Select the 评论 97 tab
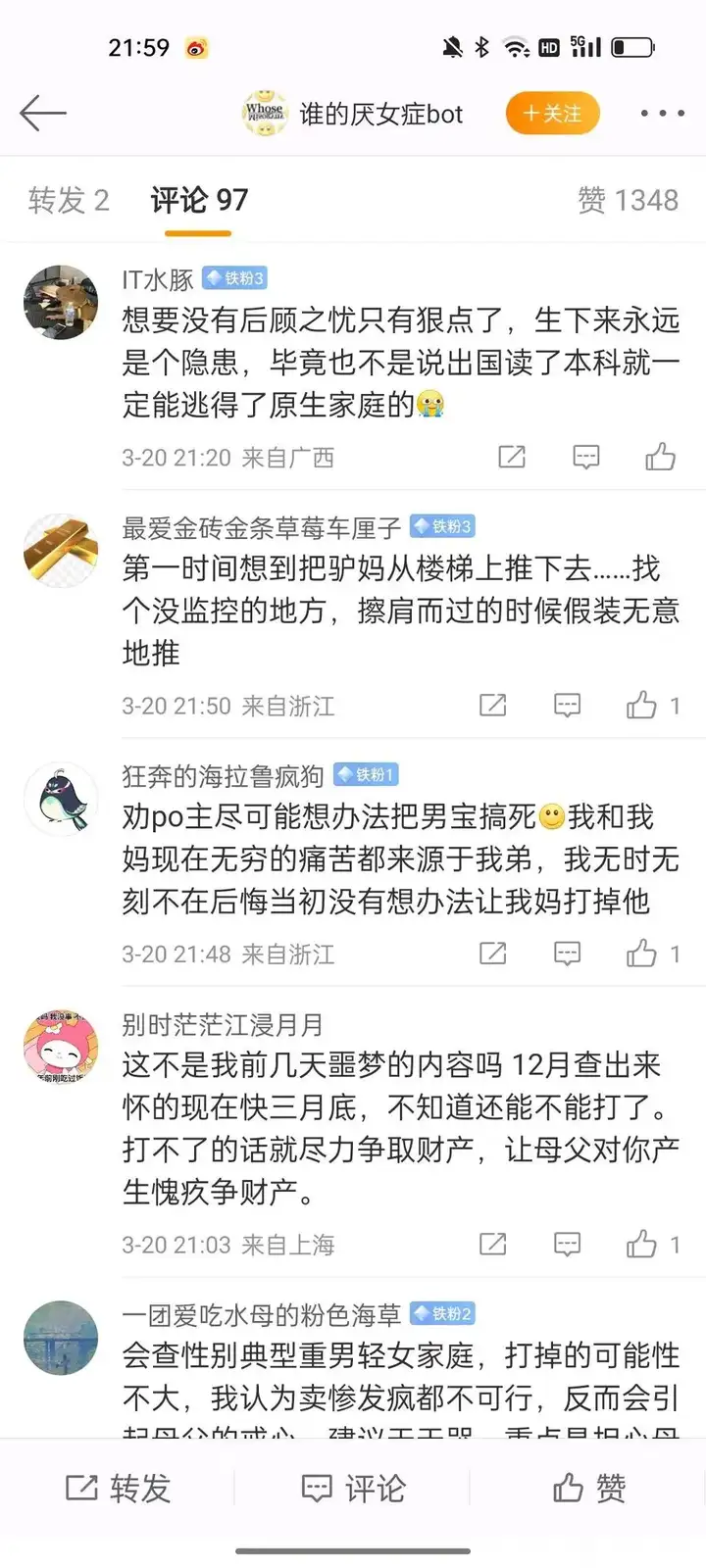Viewport: 706px width, 1568px height. 199,200
